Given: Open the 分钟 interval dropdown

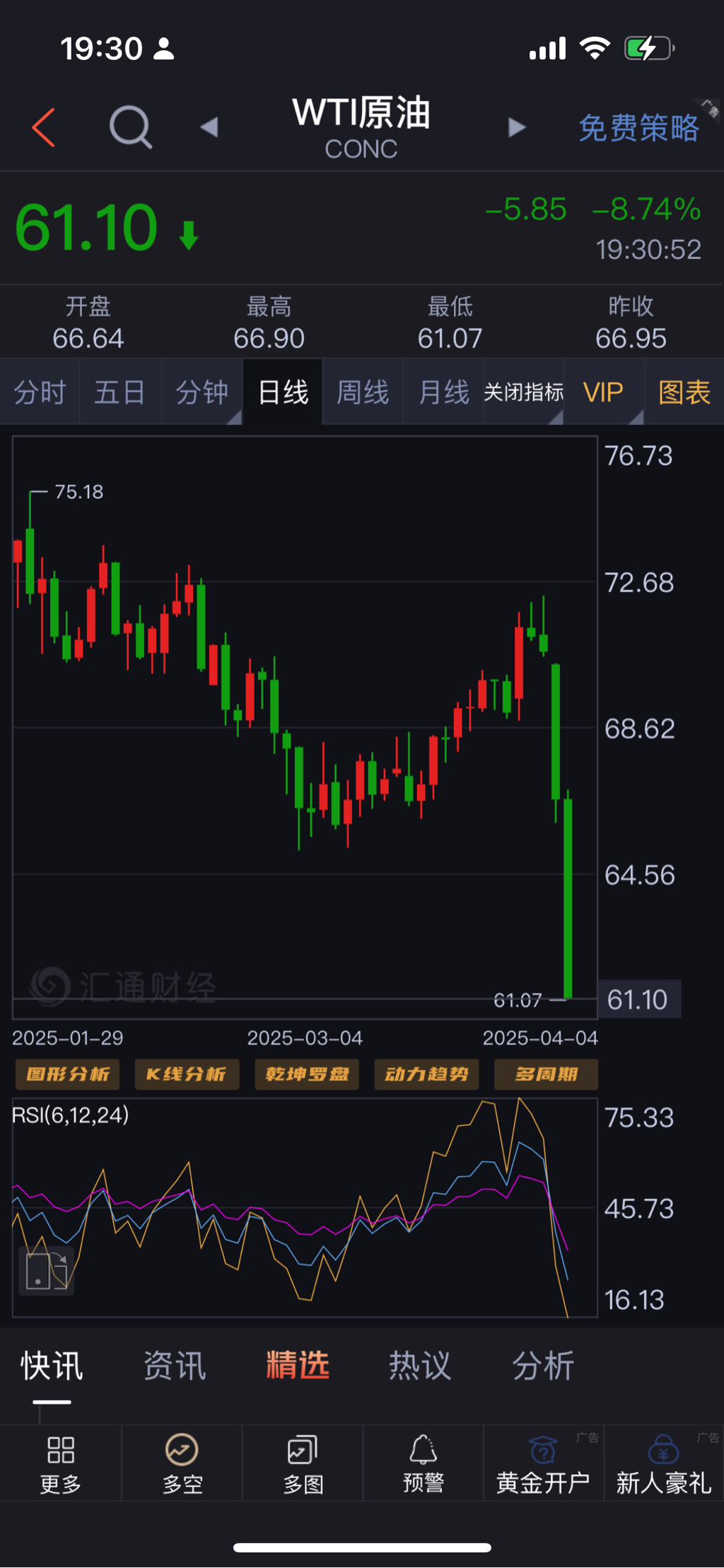Looking at the screenshot, I should click(x=202, y=393).
